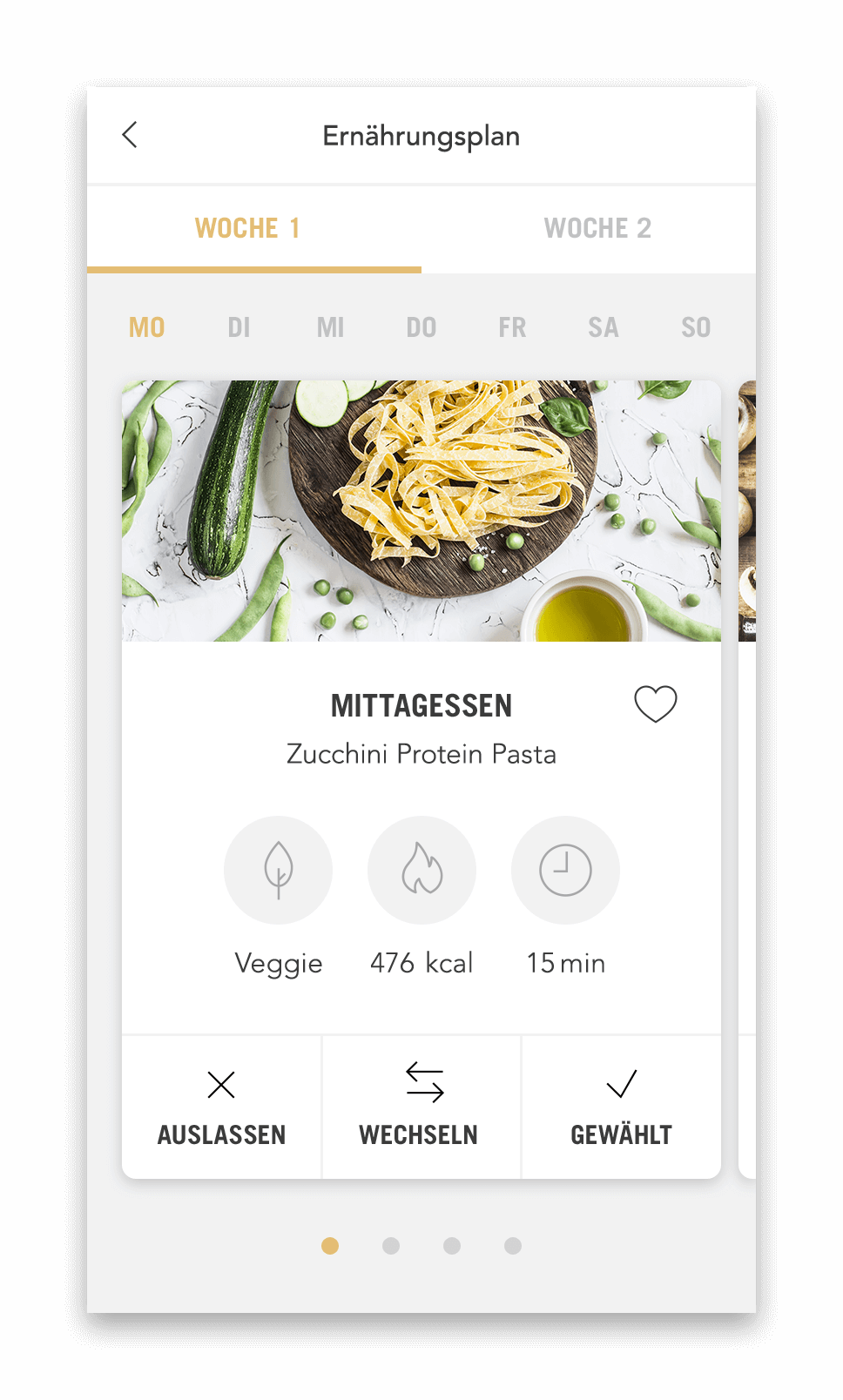Switch to Friday (FR)
The width and height of the screenshot is (843, 1400).
(512, 327)
